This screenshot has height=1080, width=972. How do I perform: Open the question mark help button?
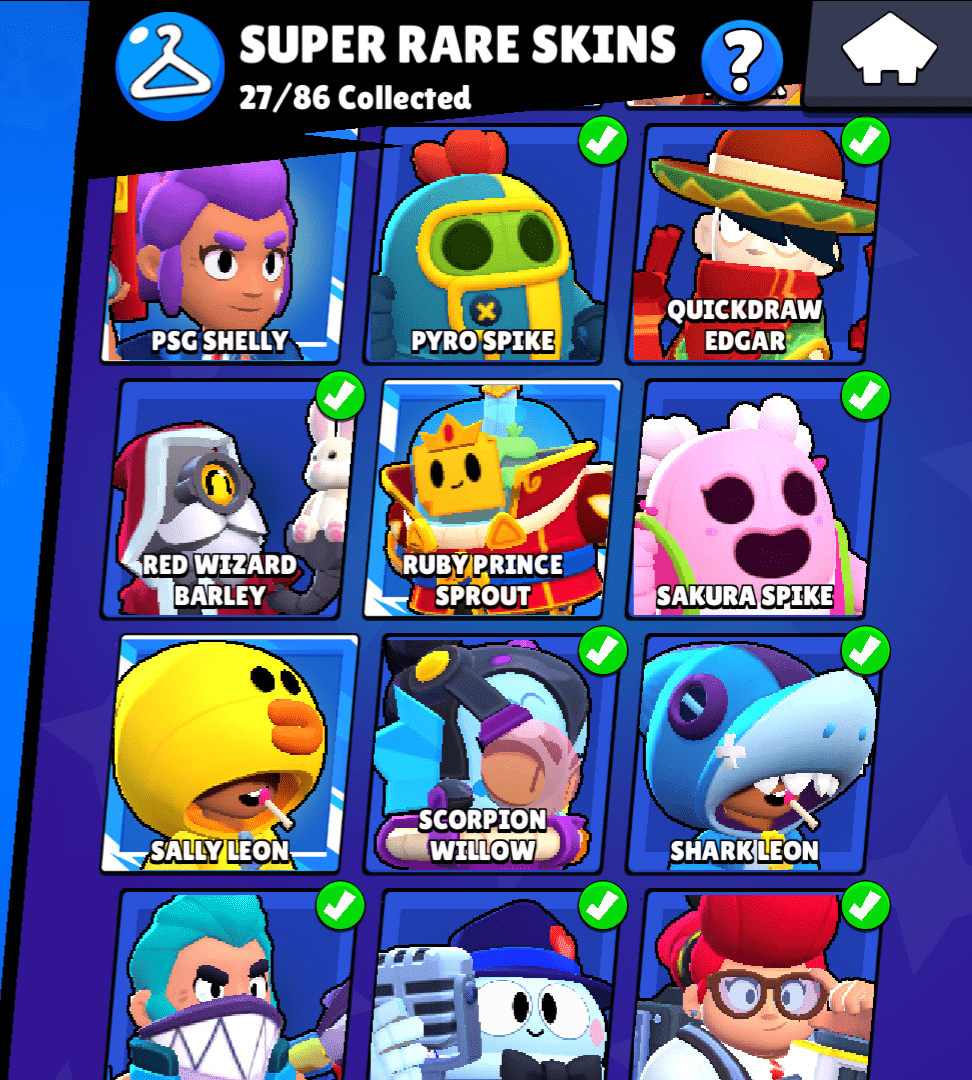(741, 60)
